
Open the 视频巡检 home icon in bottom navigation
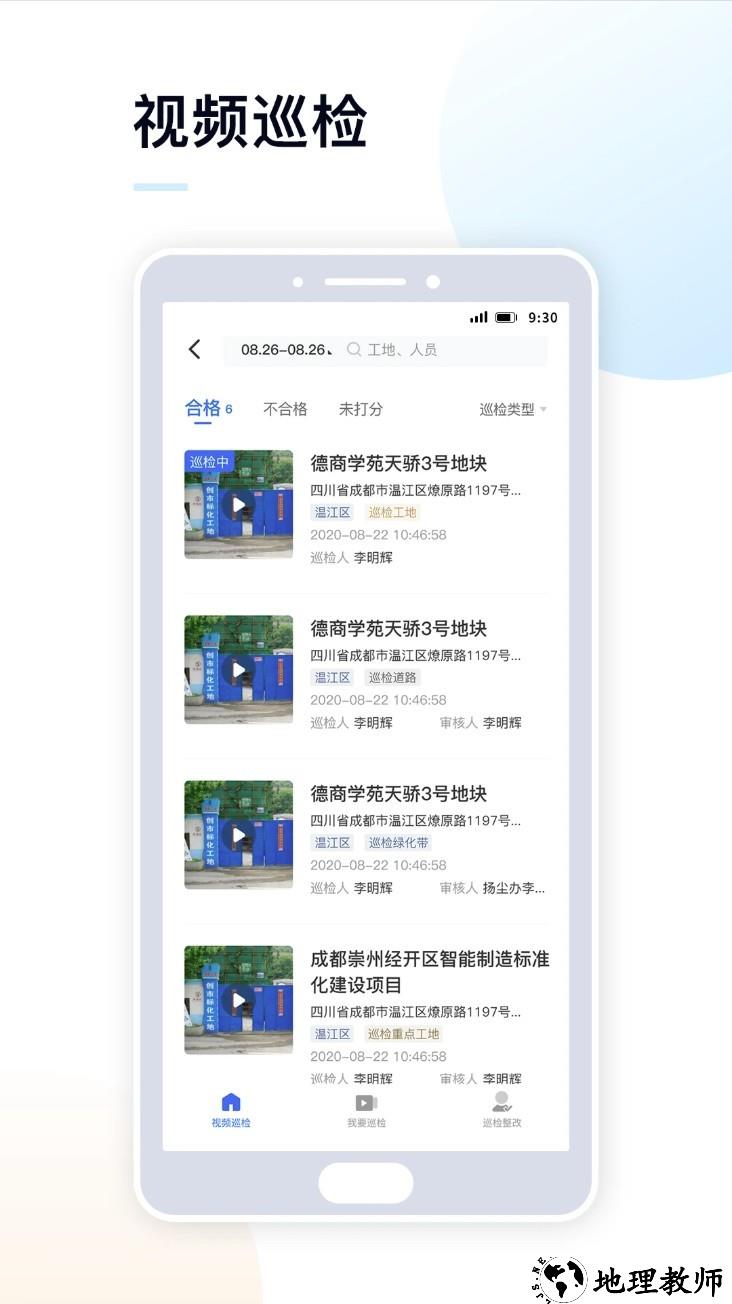(229, 1102)
